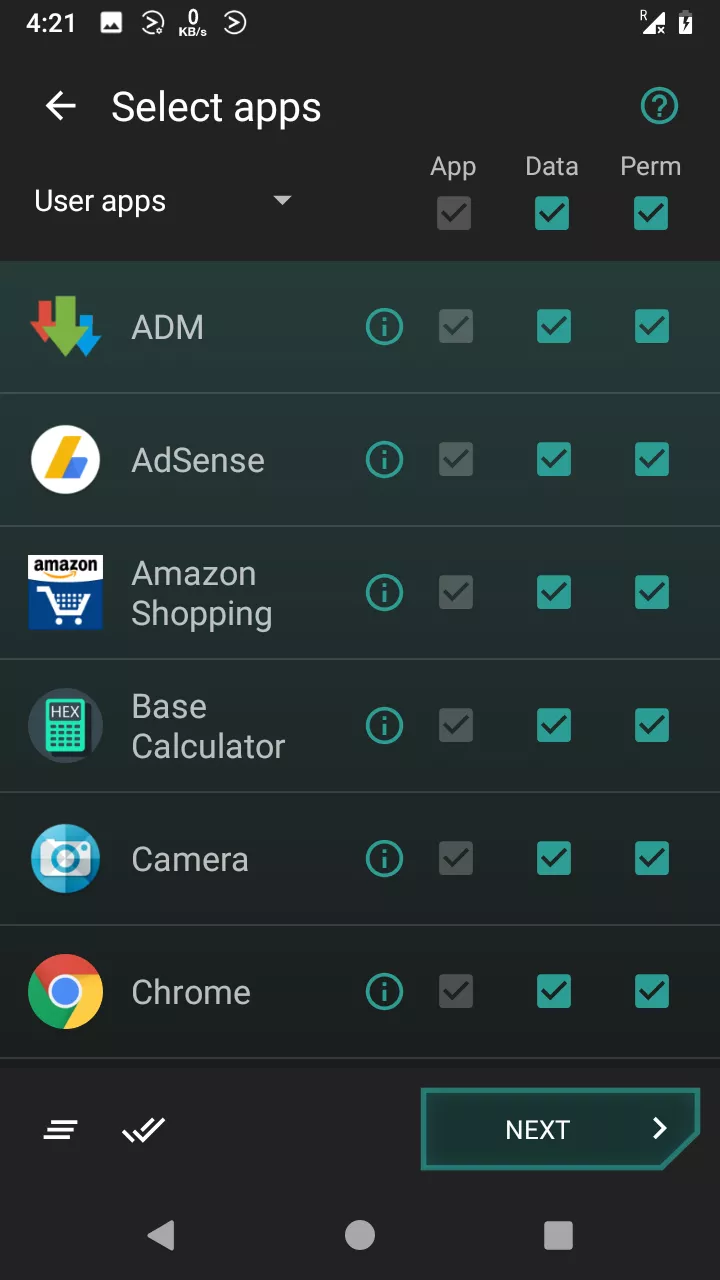Tap the select-all double checkmark icon
Viewport: 720px width, 1280px height.
point(143,1130)
